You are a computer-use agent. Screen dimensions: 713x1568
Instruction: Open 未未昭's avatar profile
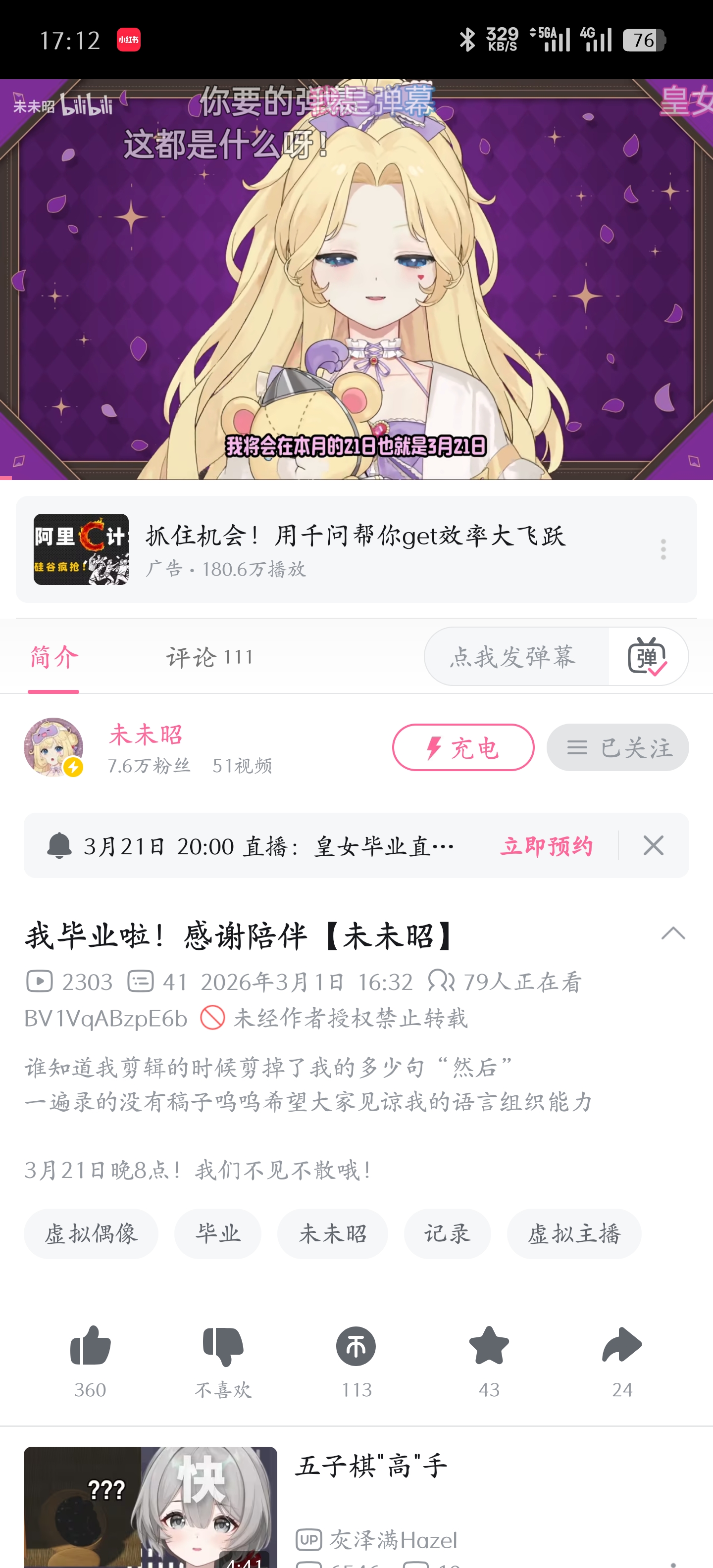[53, 747]
